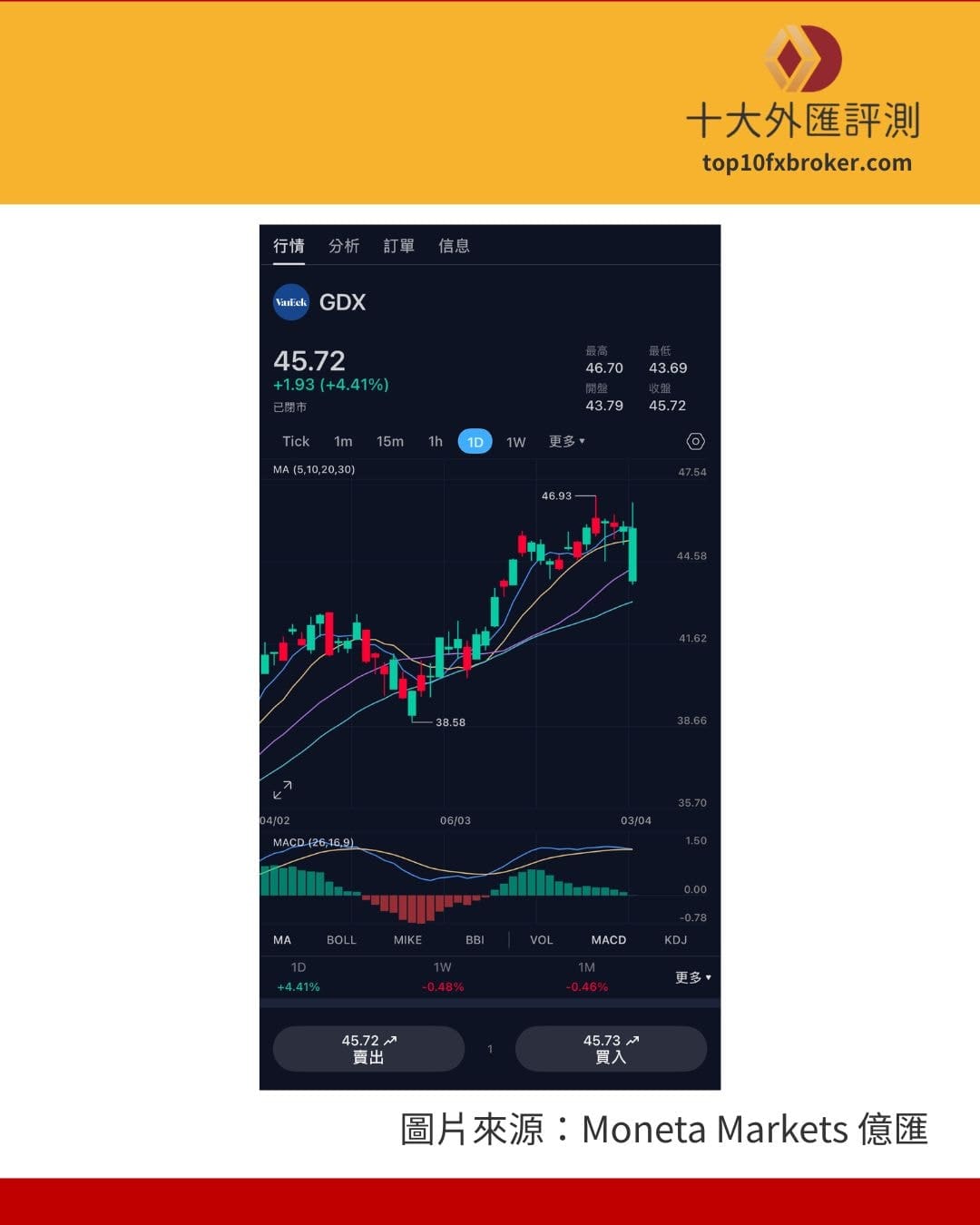View the 信息 tab
980x1225 pixels.
click(454, 246)
